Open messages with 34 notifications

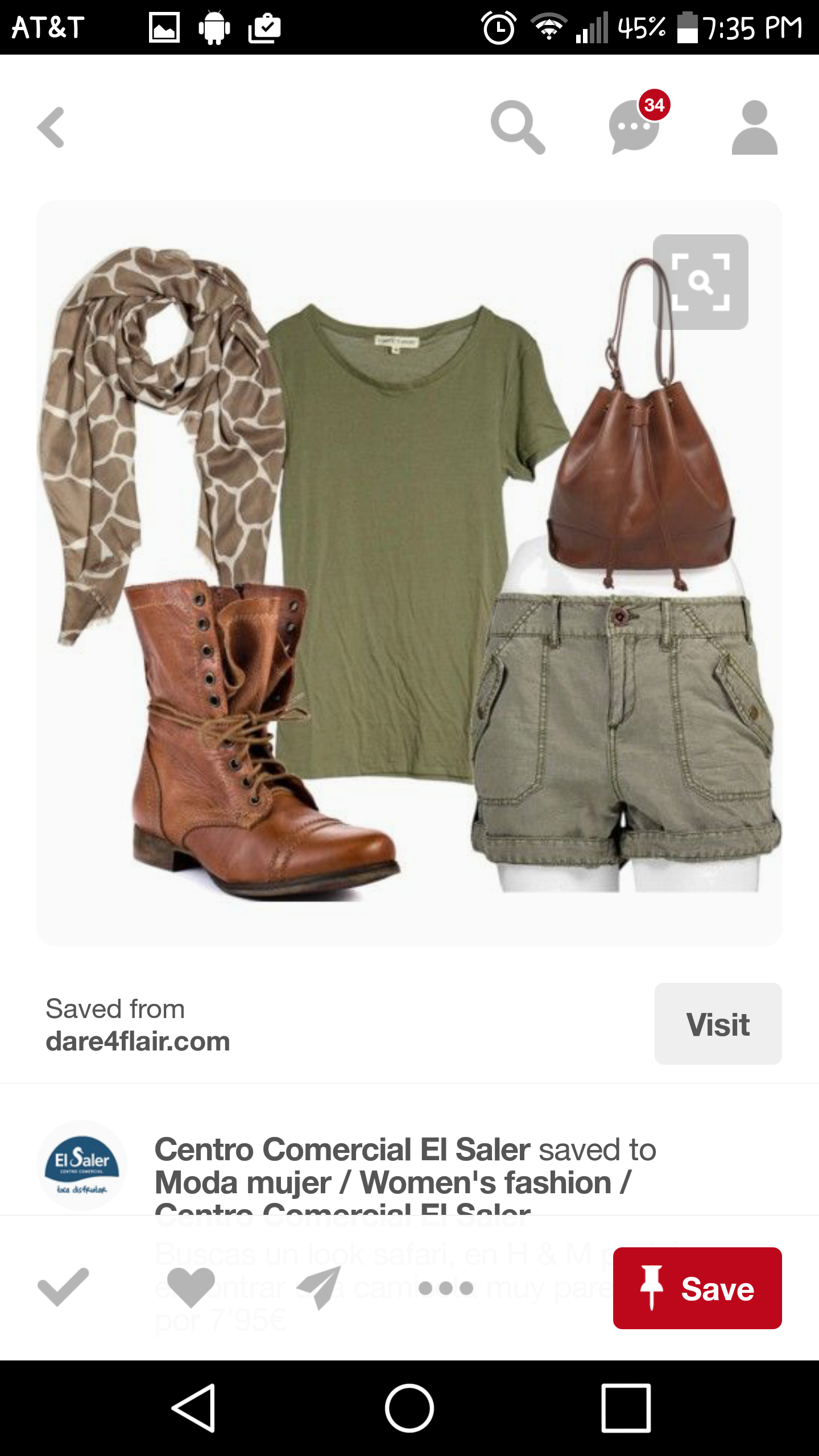coord(635,126)
